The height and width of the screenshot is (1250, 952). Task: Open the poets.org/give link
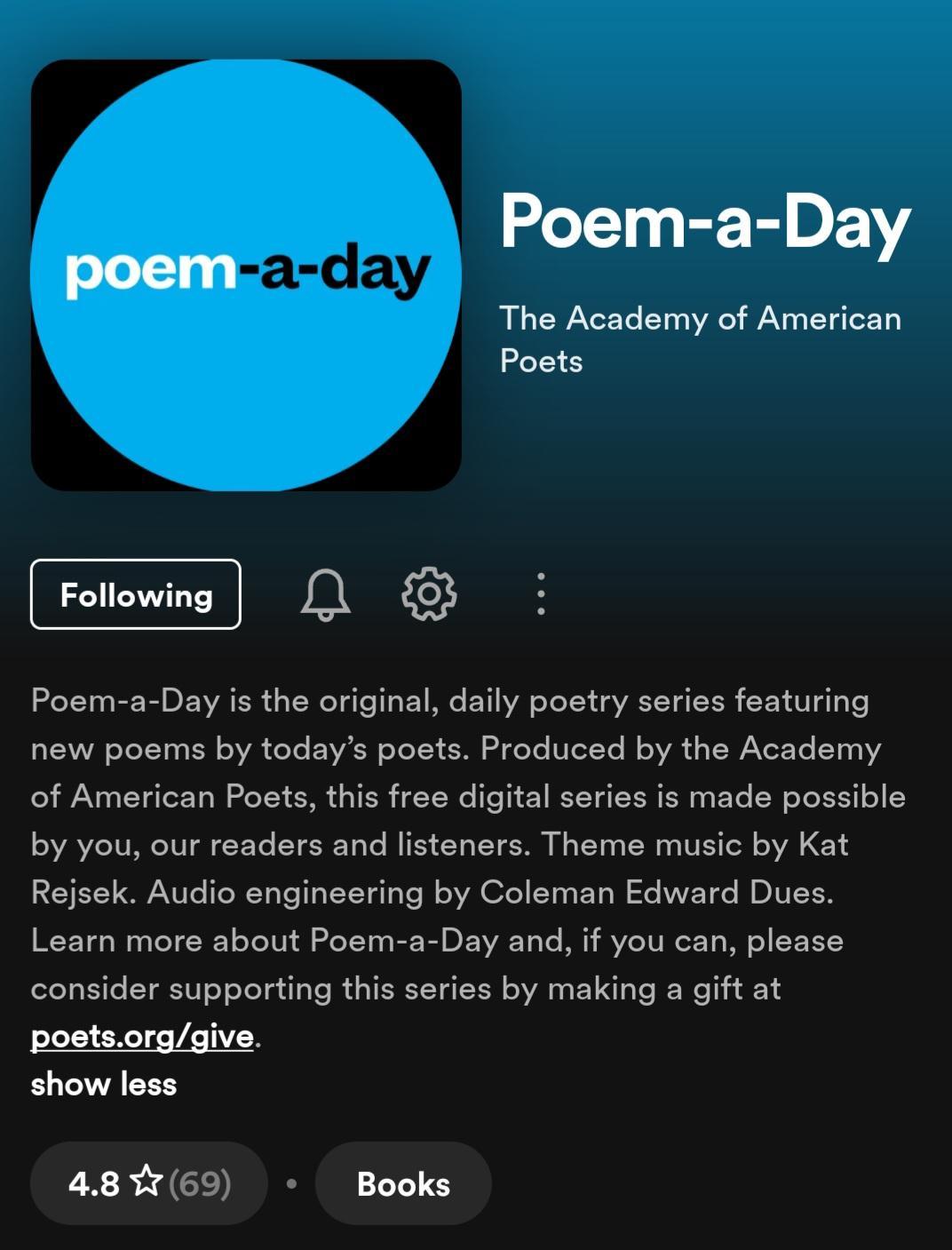[x=142, y=1036]
